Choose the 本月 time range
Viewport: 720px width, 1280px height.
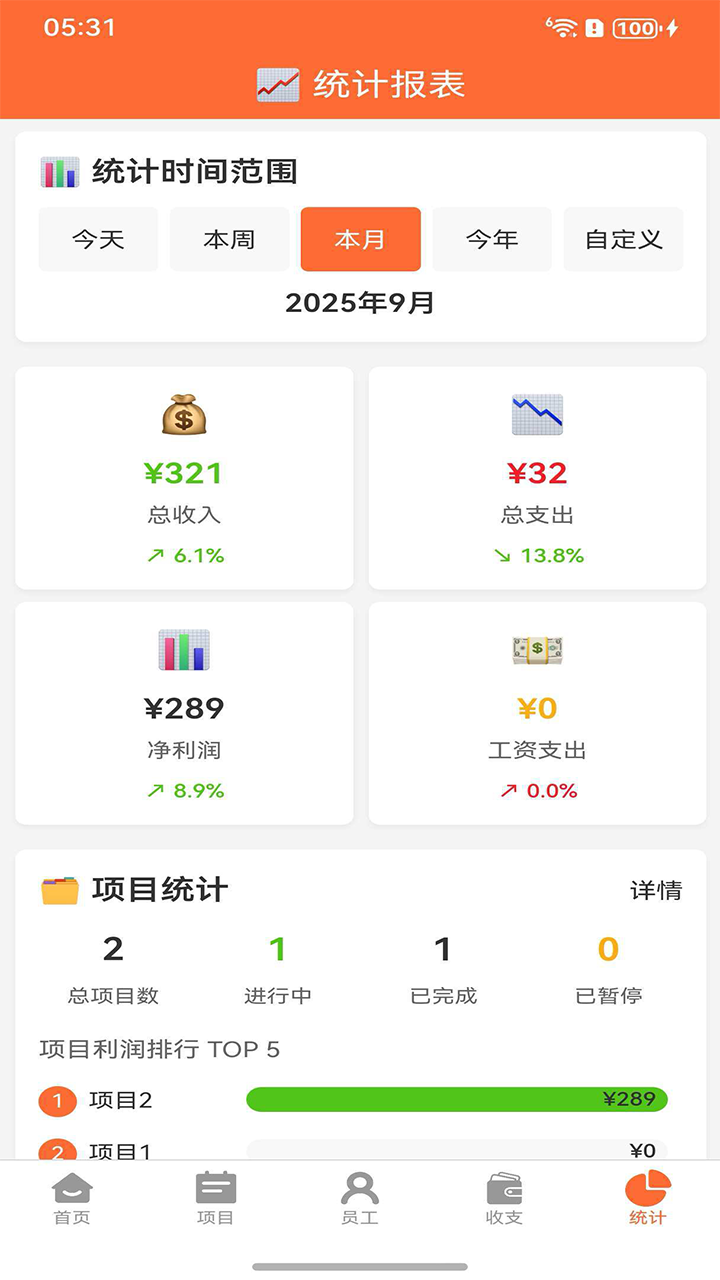tap(360, 239)
